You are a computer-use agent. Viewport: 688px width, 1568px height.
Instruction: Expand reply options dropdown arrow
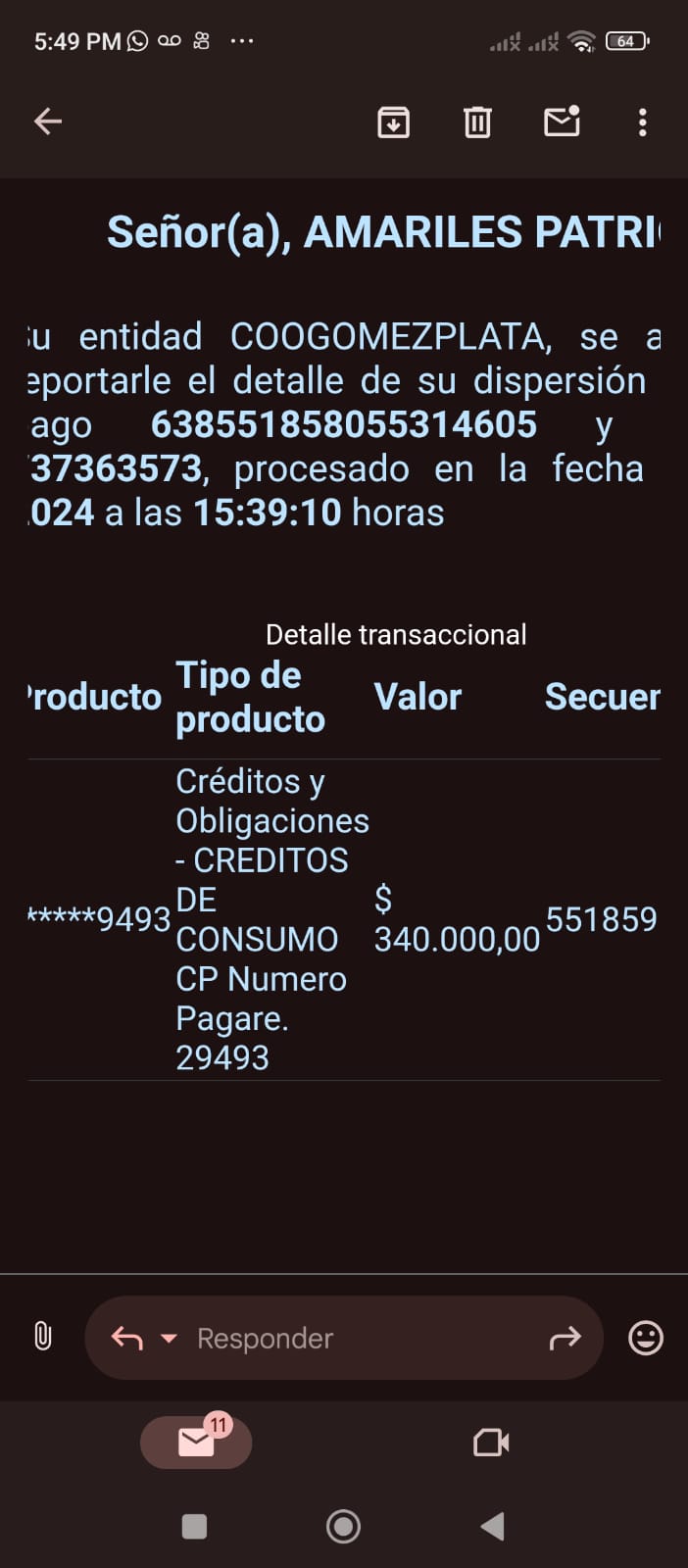[x=169, y=1338]
